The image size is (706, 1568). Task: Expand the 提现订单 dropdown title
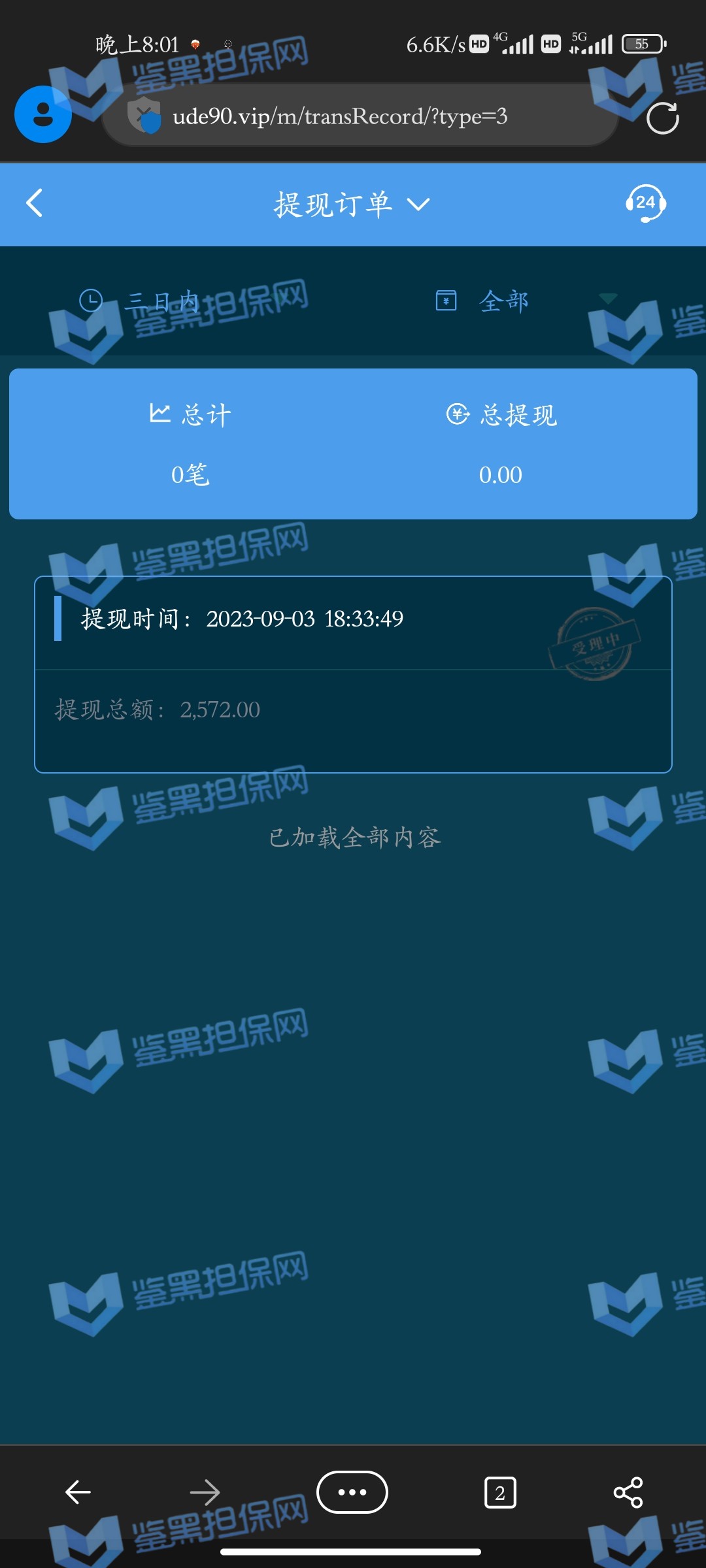352,204
